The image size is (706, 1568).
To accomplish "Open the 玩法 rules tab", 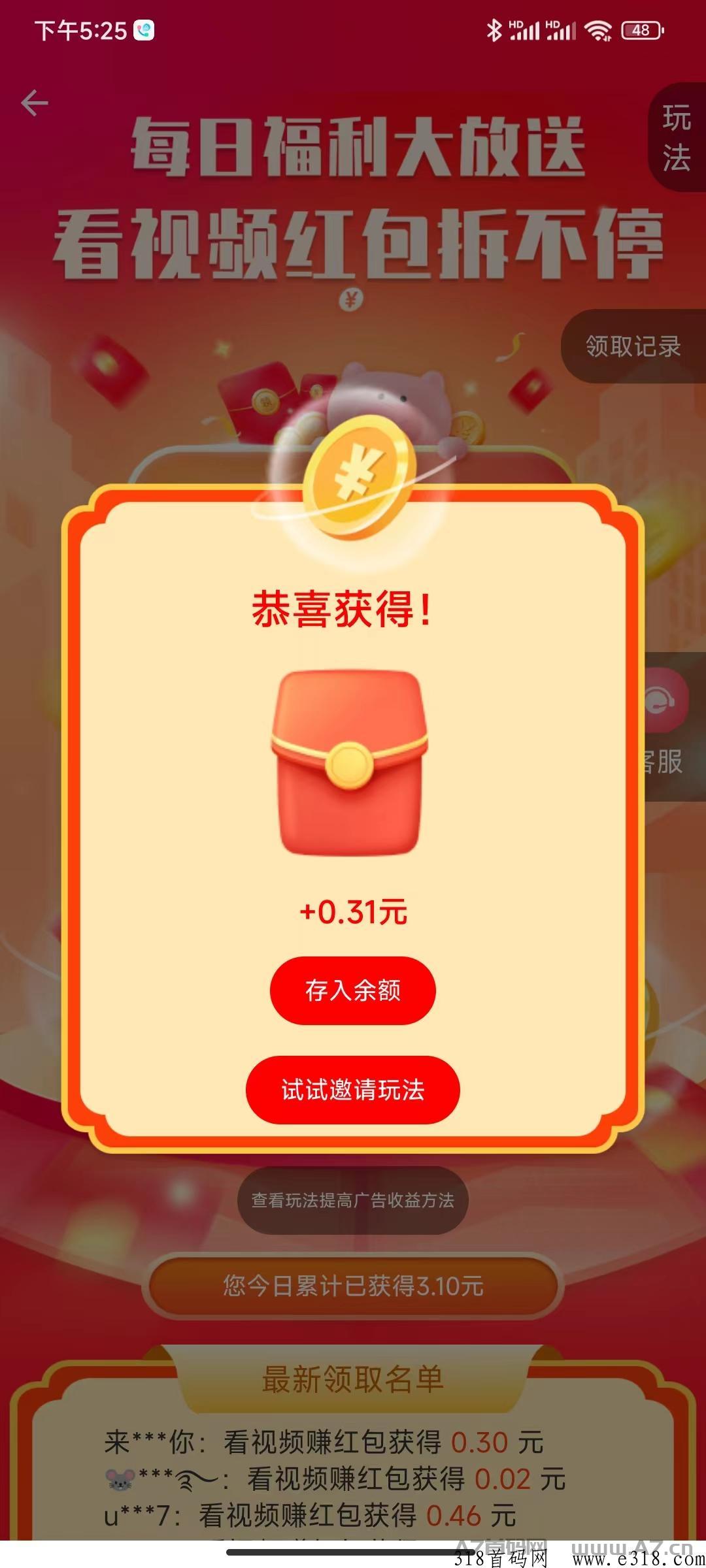I will [x=677, y=138].
